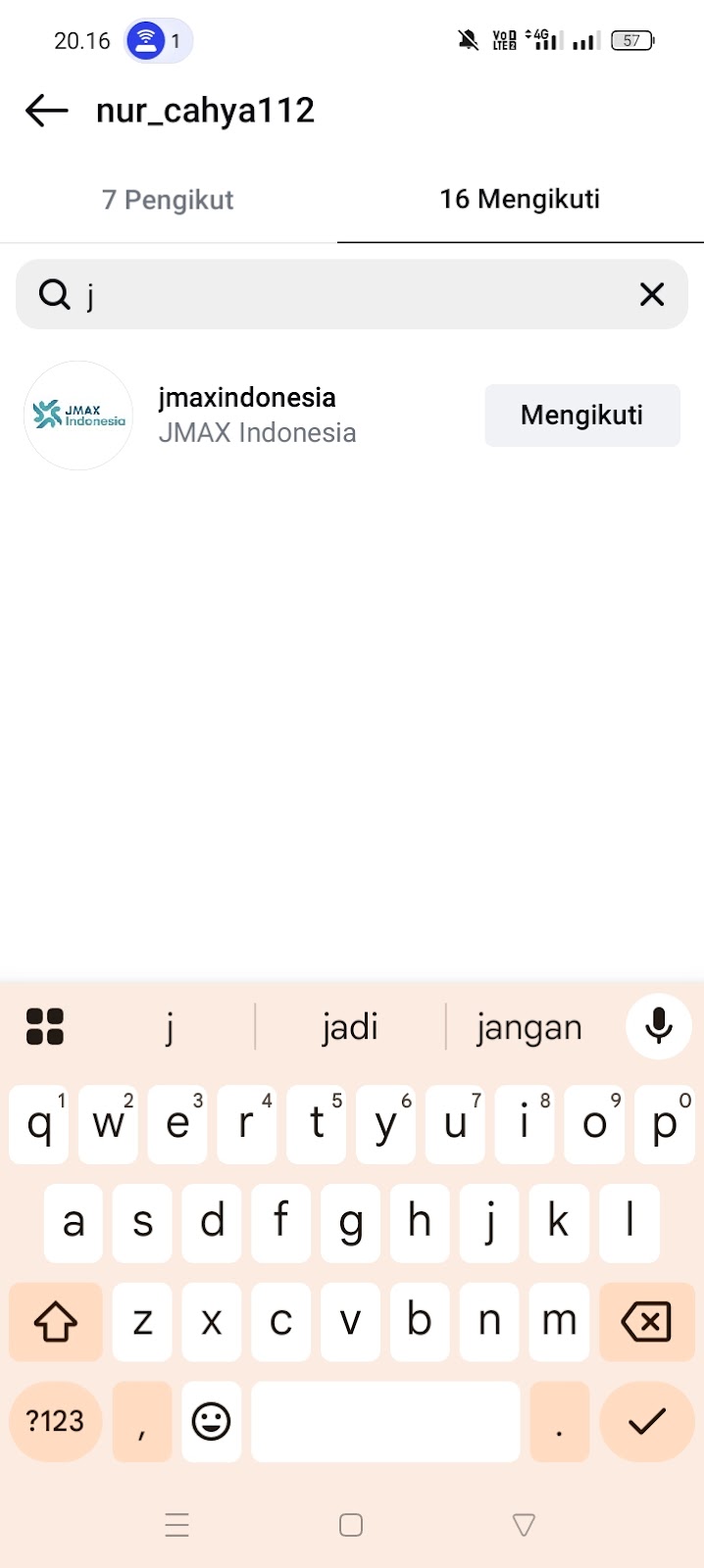Select the 16 Mengikuti tab
The width and height of the screenshot is (704, 1568).
(520, 200)
